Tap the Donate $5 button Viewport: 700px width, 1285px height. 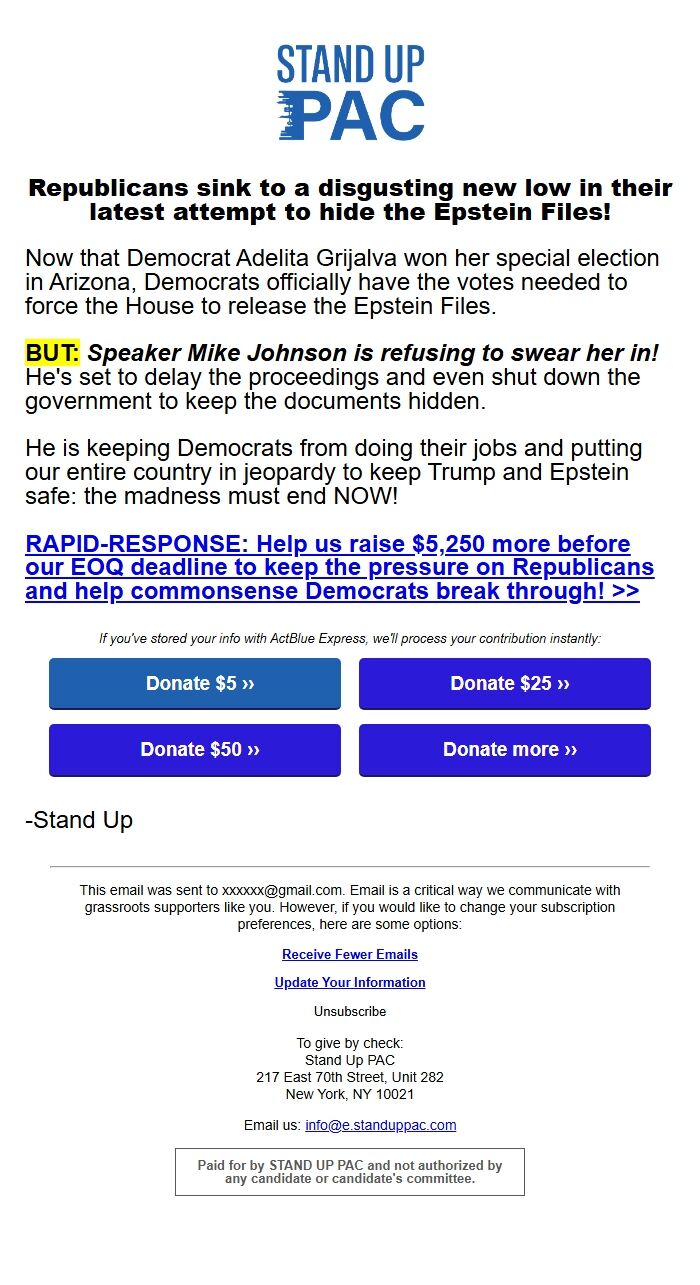195,684
